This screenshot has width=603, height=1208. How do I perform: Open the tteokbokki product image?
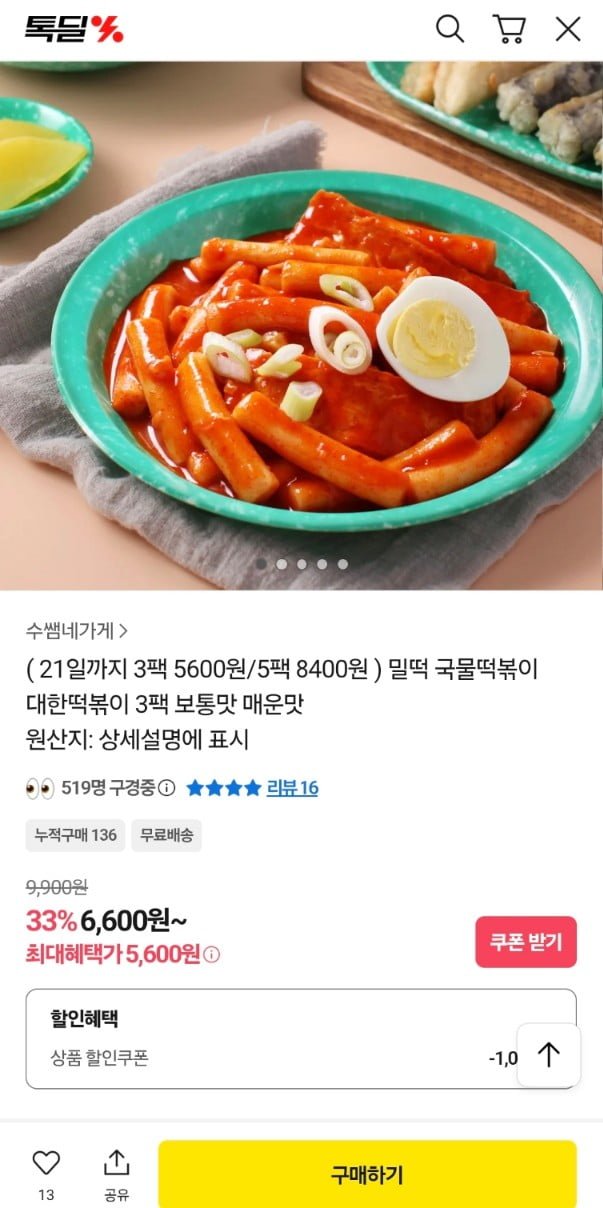click(x=301, y=330)
